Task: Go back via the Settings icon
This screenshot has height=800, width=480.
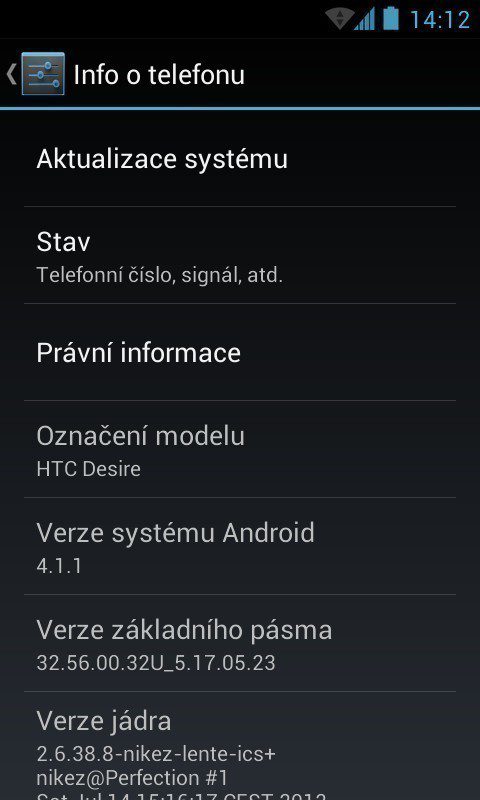Action: coord(43,74)
